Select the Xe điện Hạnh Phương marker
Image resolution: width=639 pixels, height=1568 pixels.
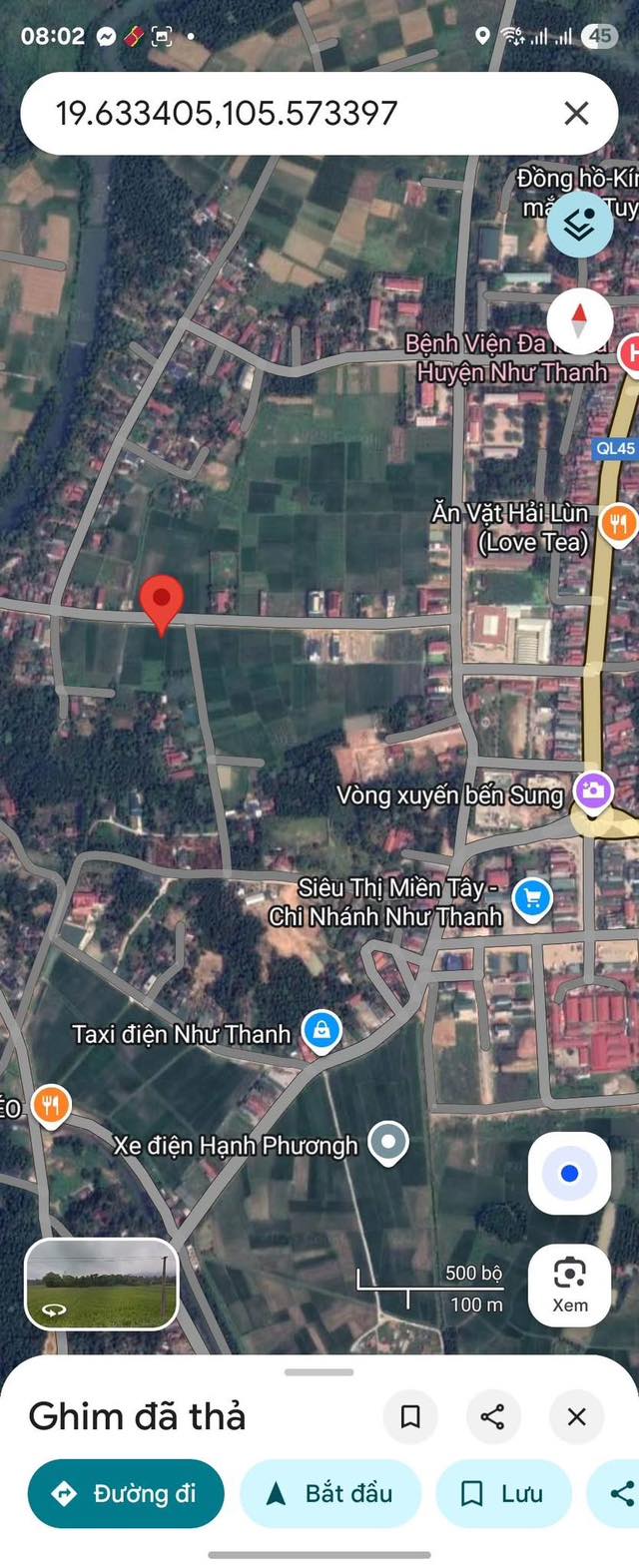point(388,1141)
